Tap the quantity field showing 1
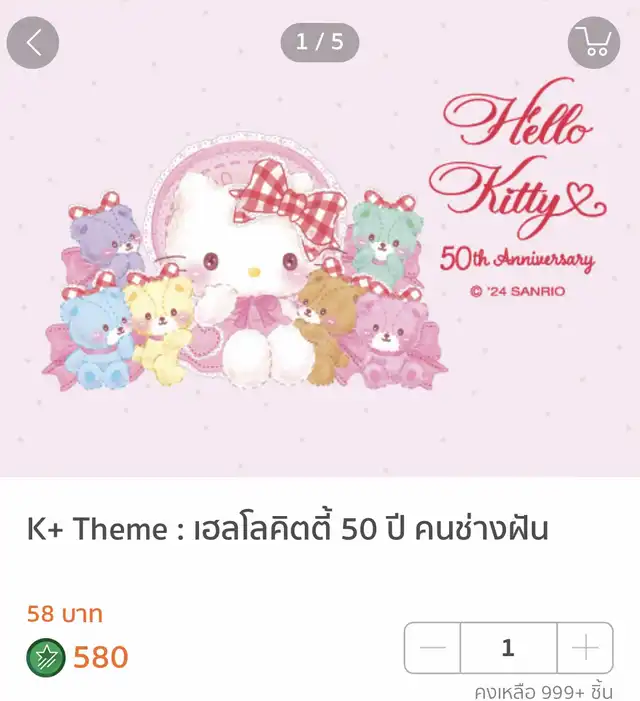Screen dimensions: 640x701 (508, 648)
